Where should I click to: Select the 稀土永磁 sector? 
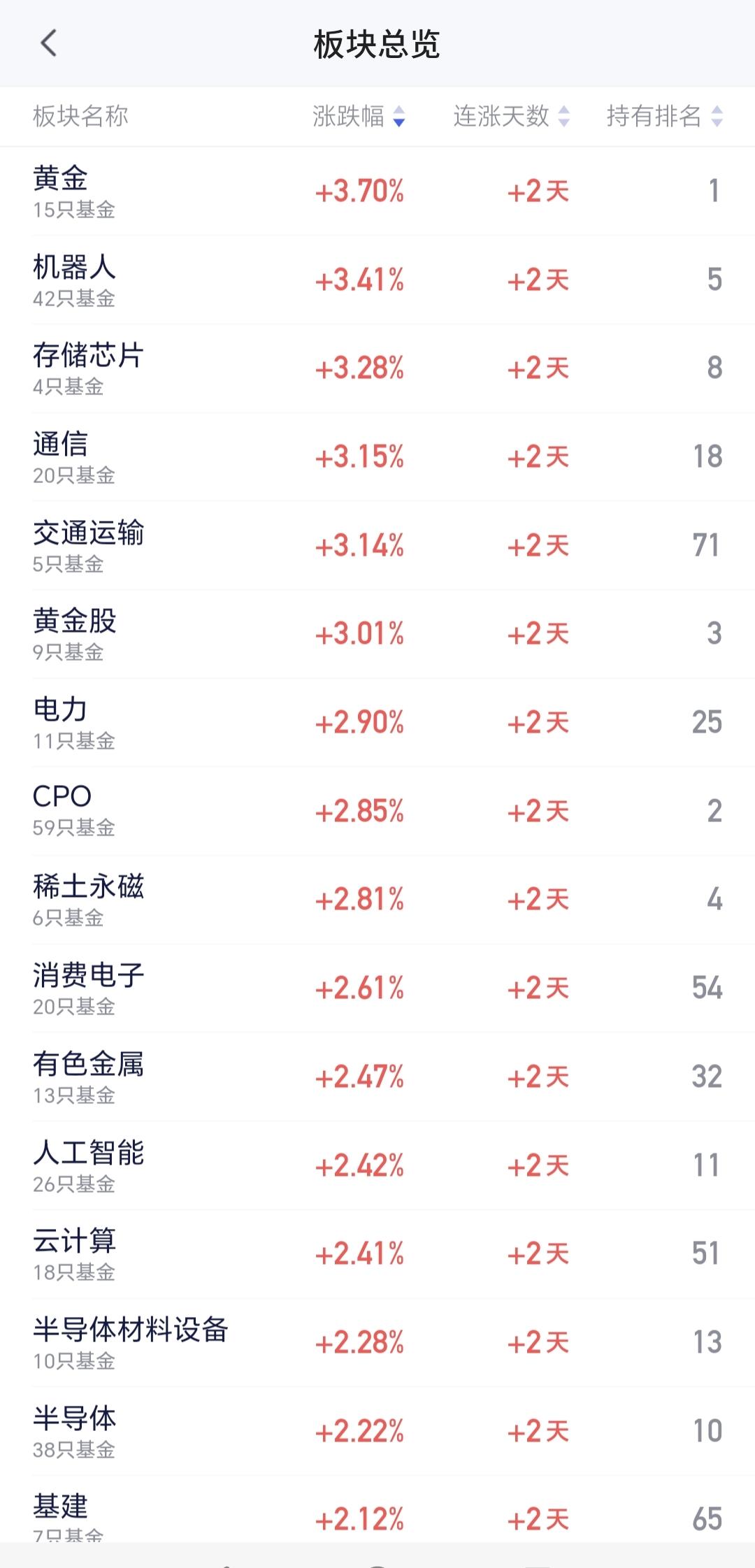click(377, 900)
